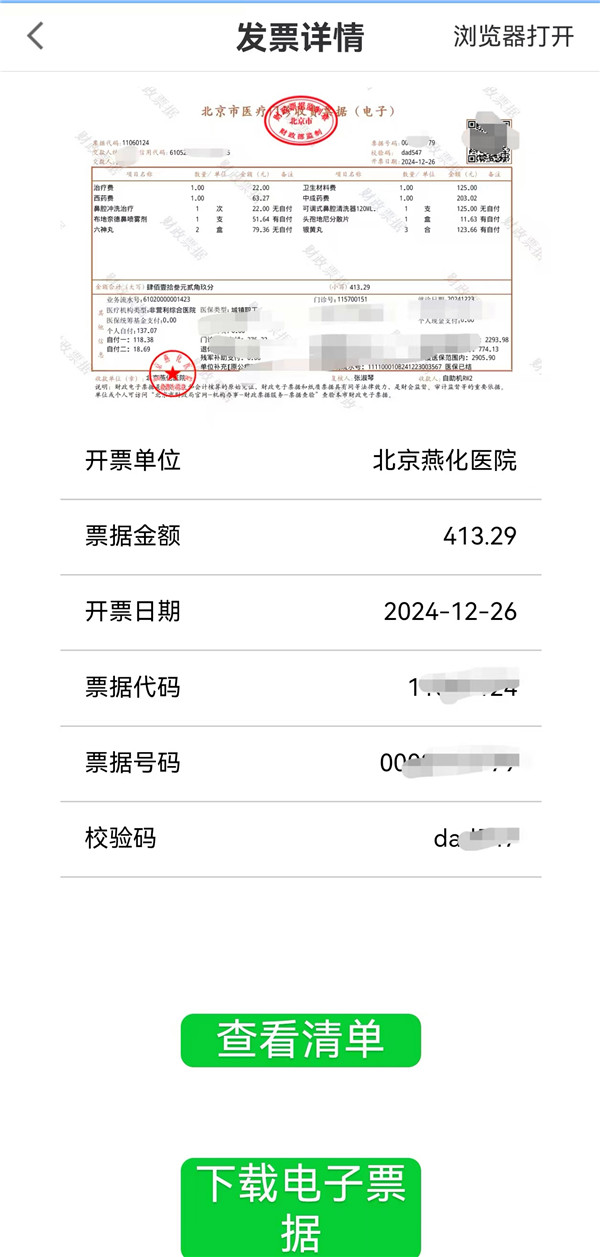The height and width of the screenshot is (1257, 600).
Task: Download the e-invoice via 下载电子票据
Action: coord(300,1208)
